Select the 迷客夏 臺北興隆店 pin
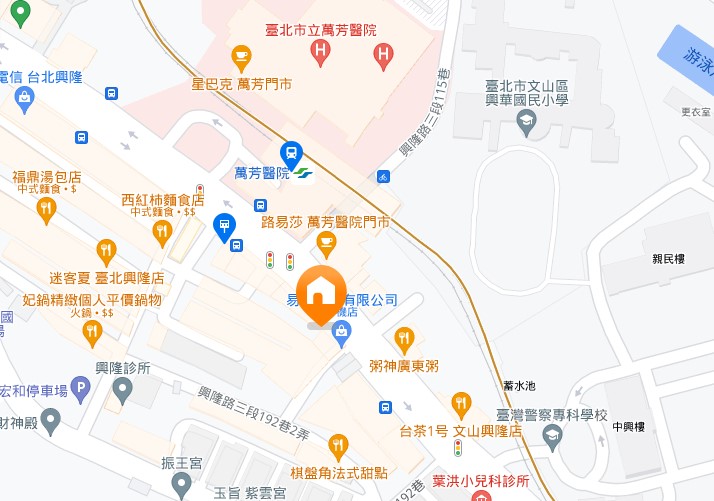714x501 pixels. pos(106,250)
